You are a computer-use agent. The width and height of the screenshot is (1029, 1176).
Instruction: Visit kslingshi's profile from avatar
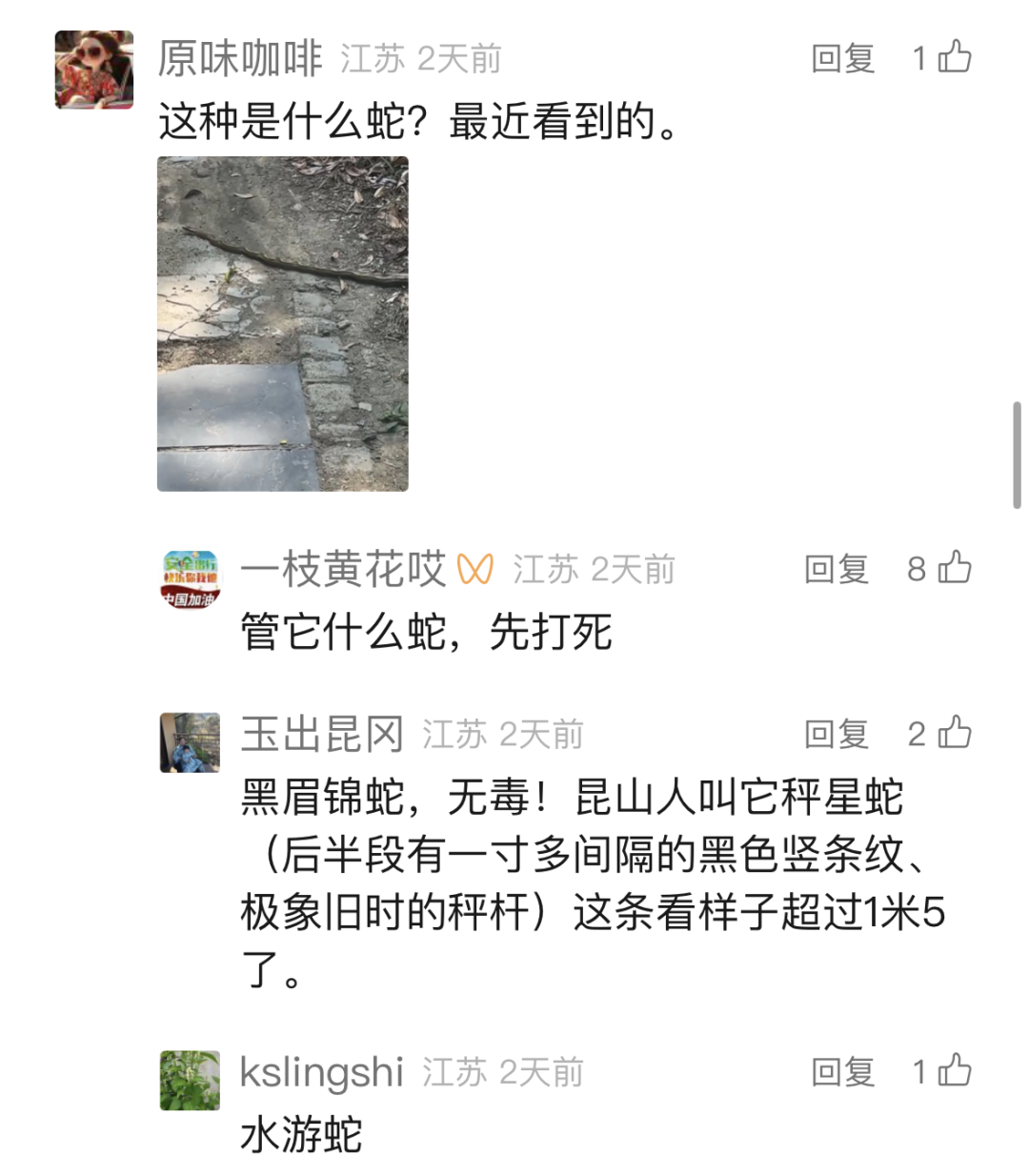point(191,1081)
